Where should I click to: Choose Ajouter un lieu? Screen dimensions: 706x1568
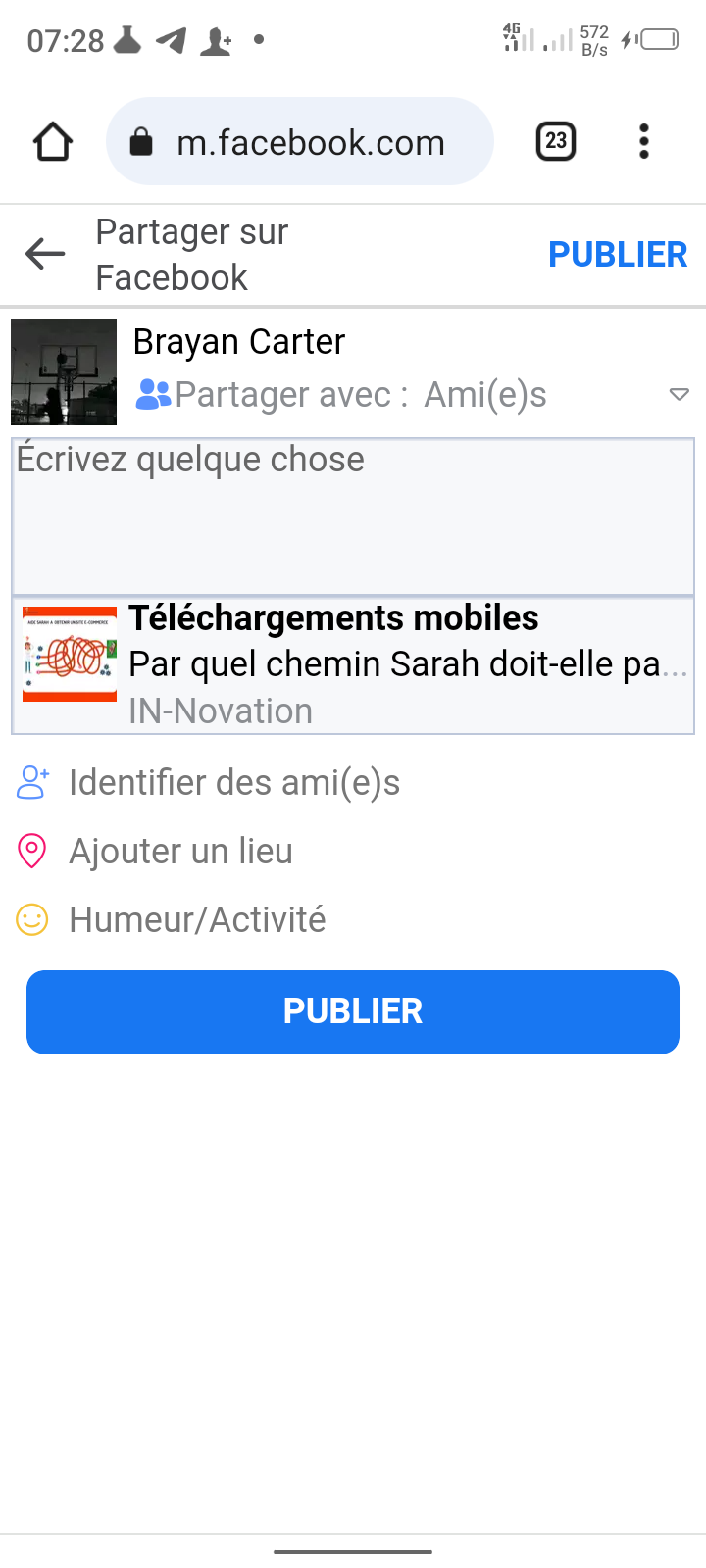click(x=180, y=852)
